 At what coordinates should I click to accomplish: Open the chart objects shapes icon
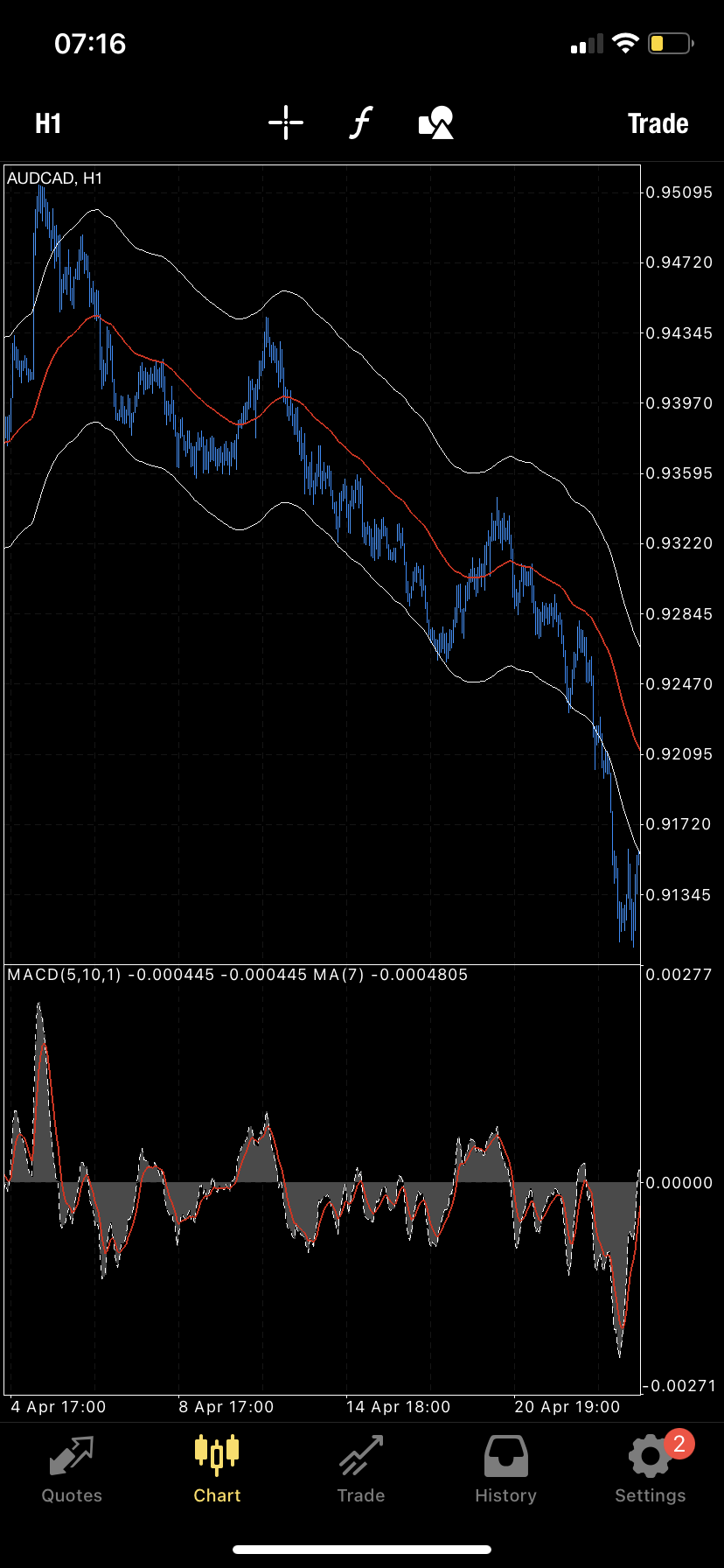(x=436, y=122)
